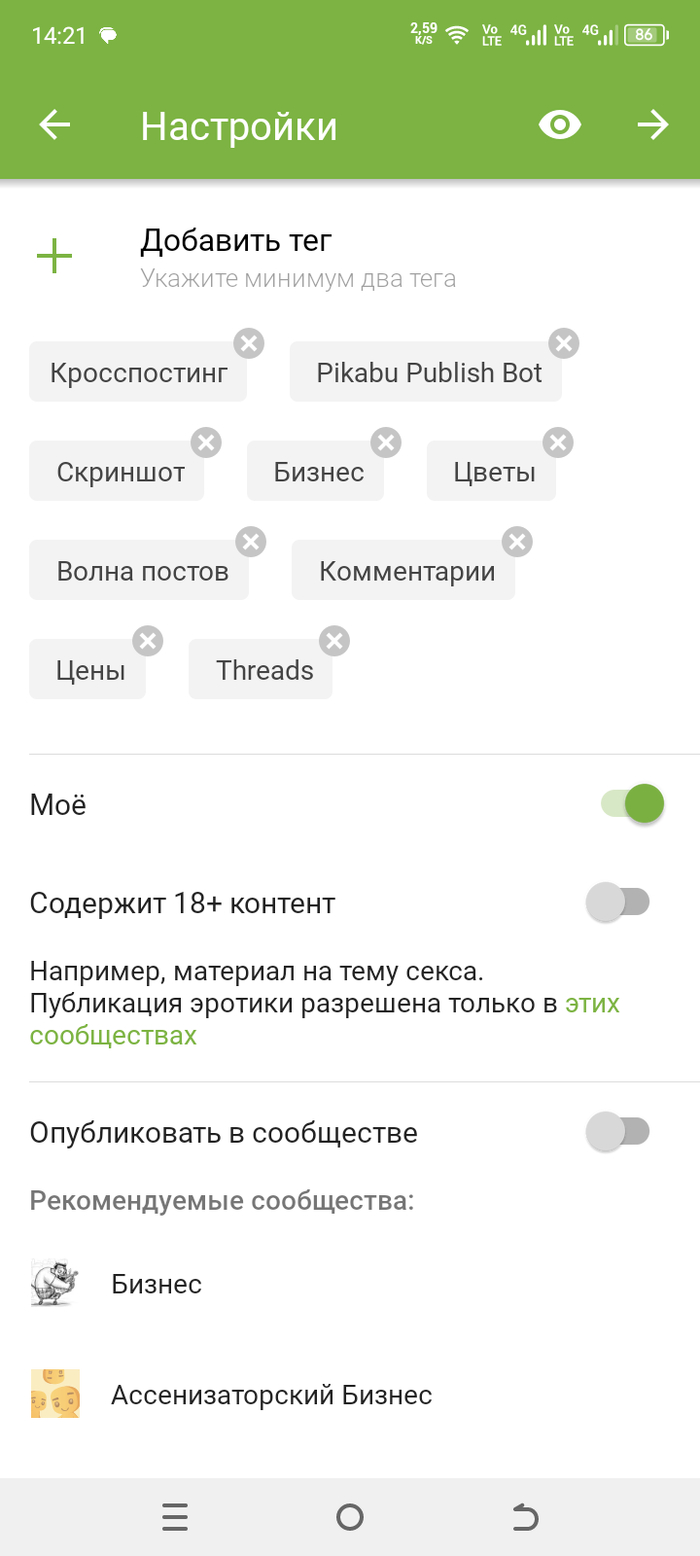Viewport: 700px width, 1556px height.
Task: Remove the Бизнес tag chip
Action: (x=385, y=442)
